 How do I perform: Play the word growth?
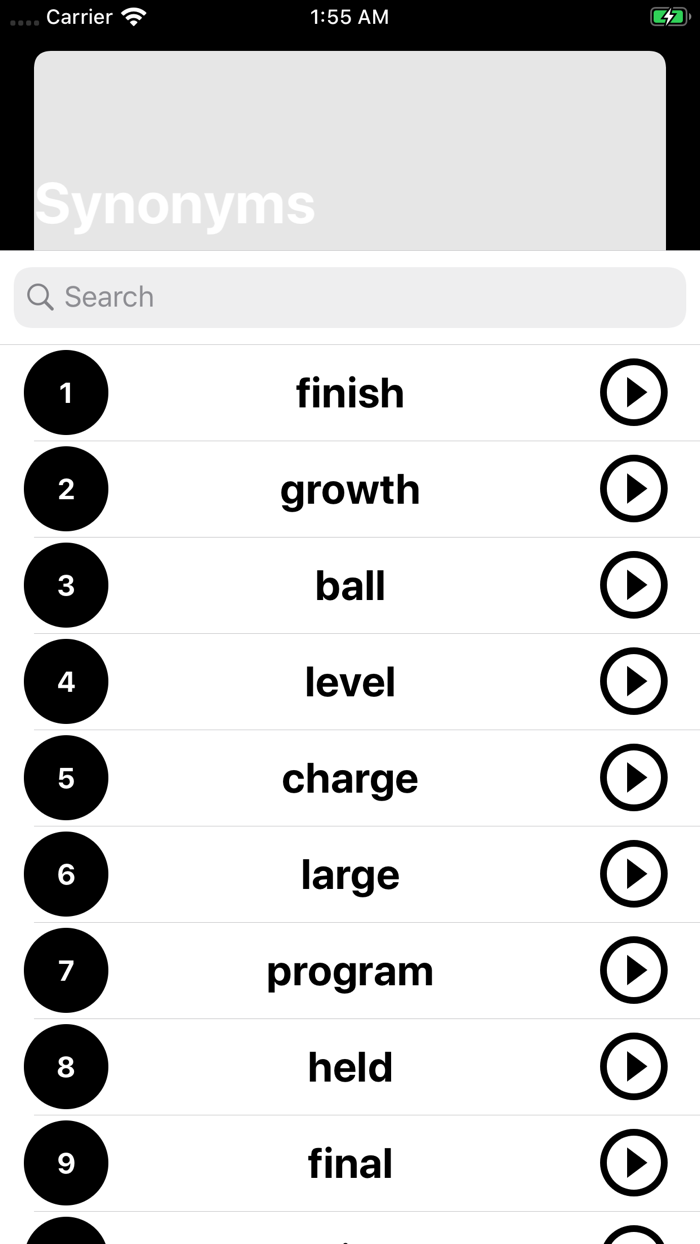(633, 489)
